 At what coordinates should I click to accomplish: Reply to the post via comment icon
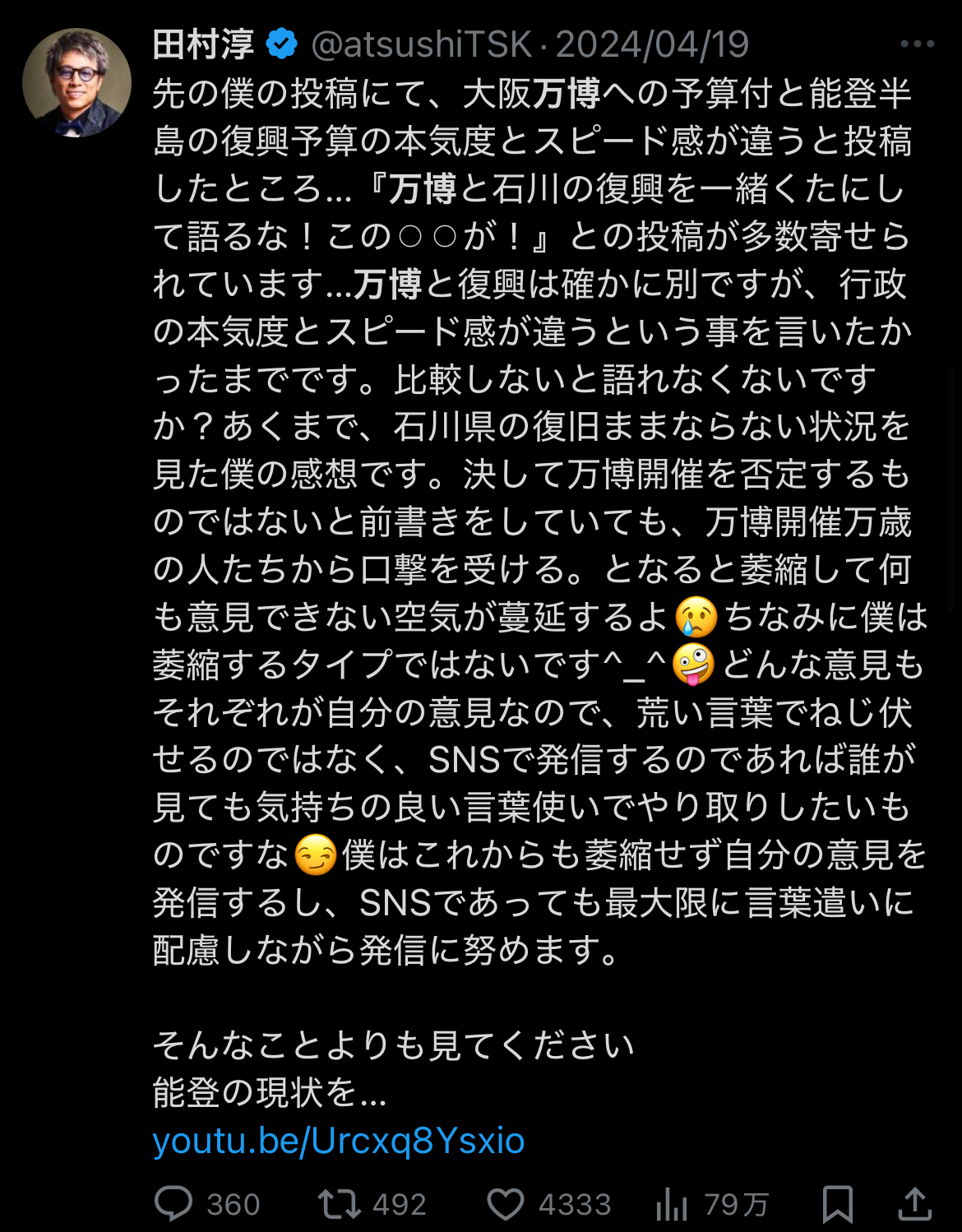(174, 1204)
